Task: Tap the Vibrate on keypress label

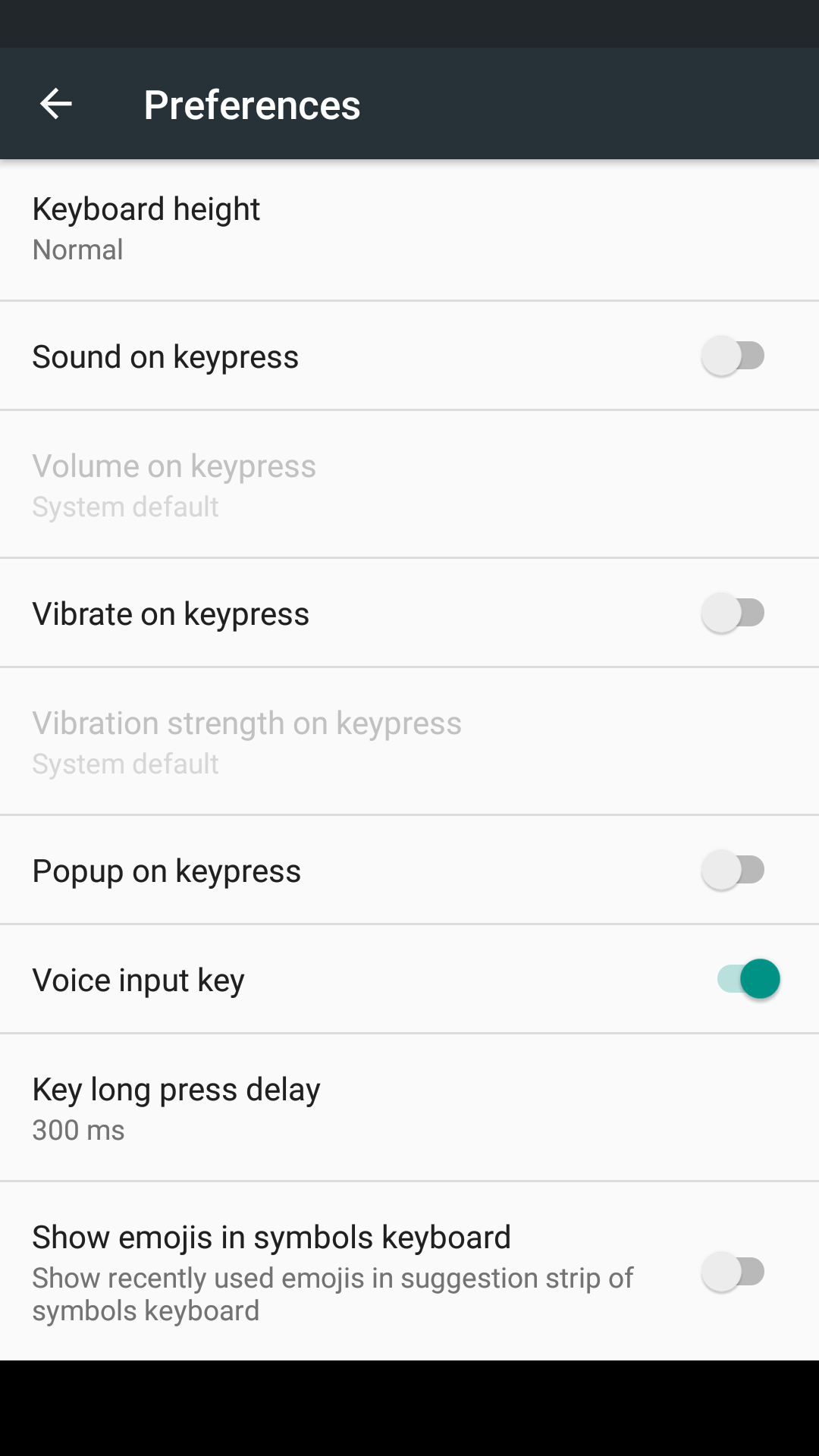Action: (170, 613)
